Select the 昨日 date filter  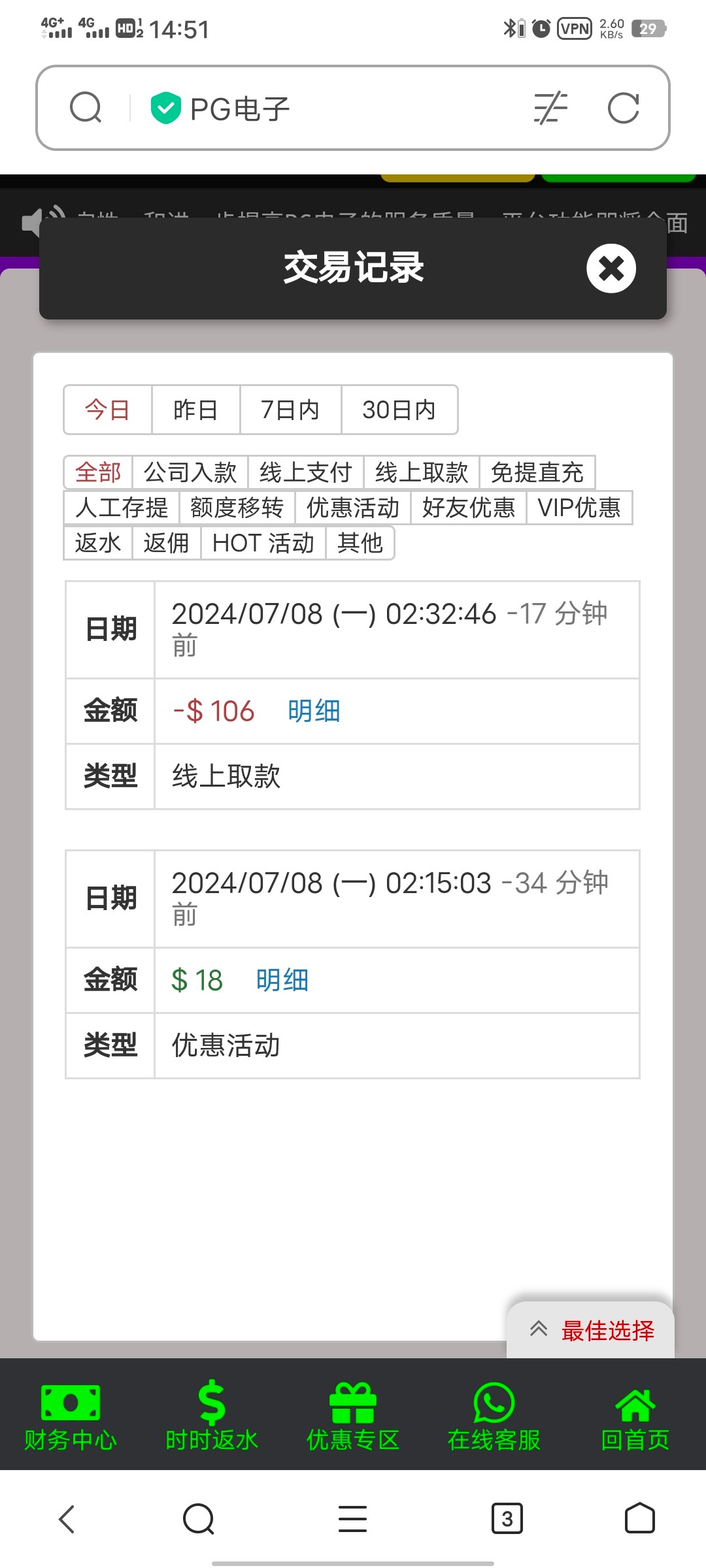click(195, 410)
